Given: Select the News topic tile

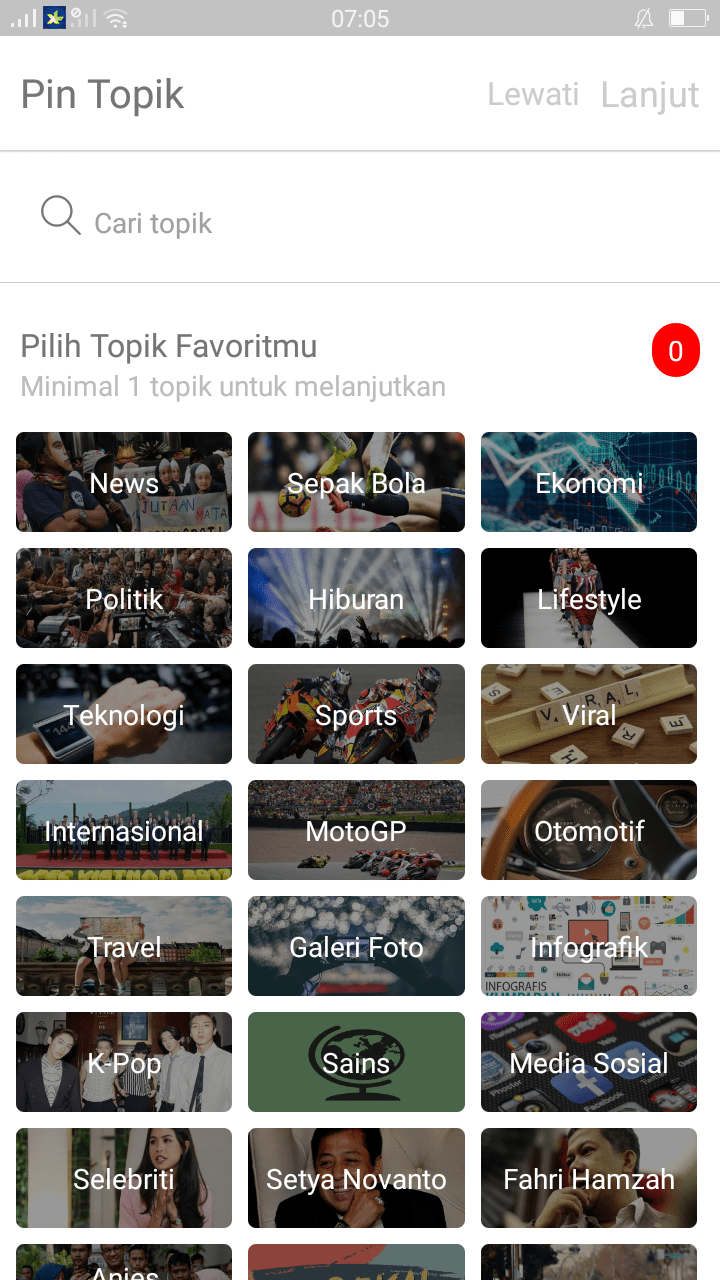Looking at the screenshot, I should click(124, 482).
